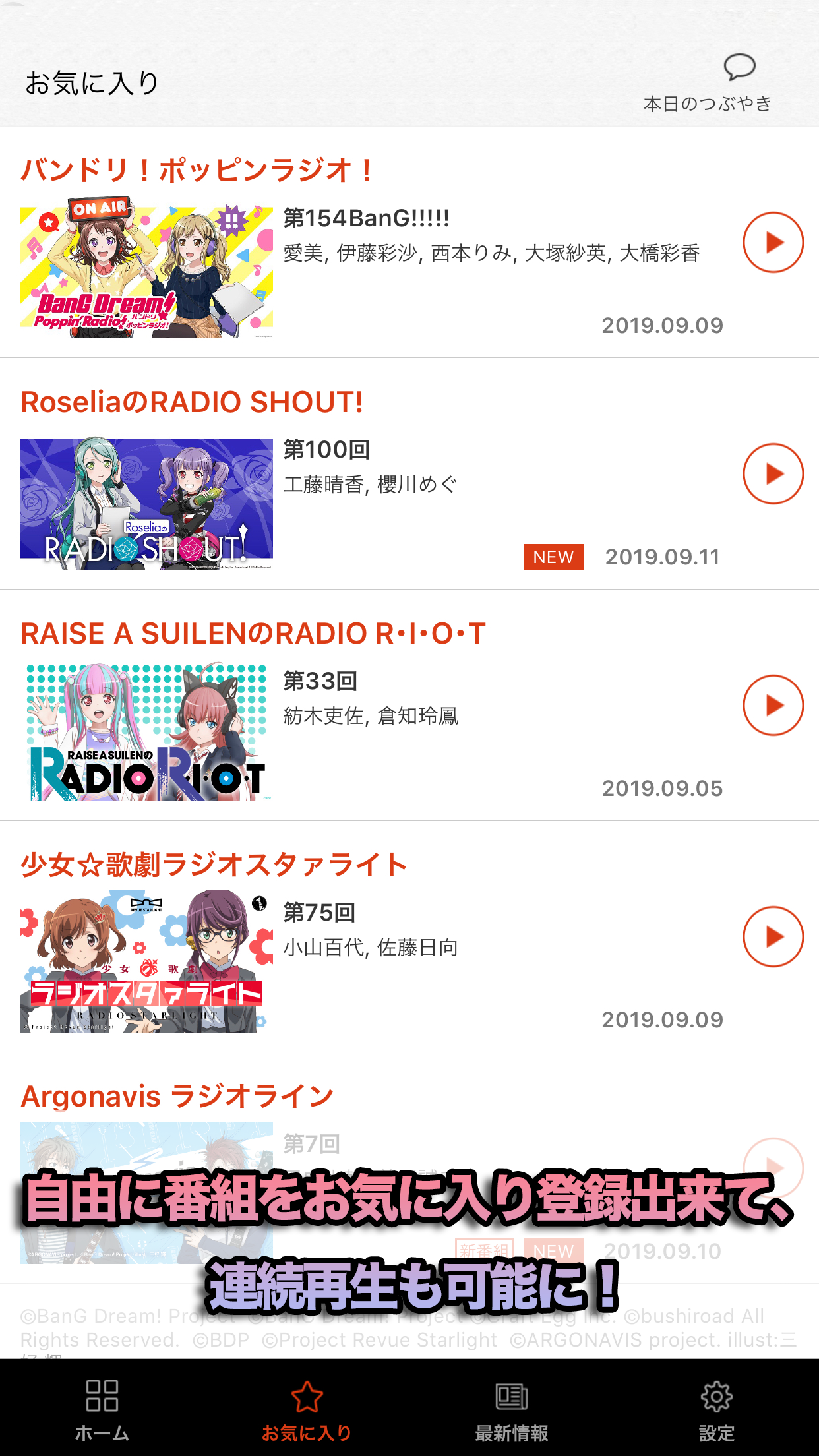The height and width of the screenshot is (1456, 819).
Task: Play RAISE A SUILENのRADIO R・I・O・T 第33回
Action: click(x=773, y=706)
